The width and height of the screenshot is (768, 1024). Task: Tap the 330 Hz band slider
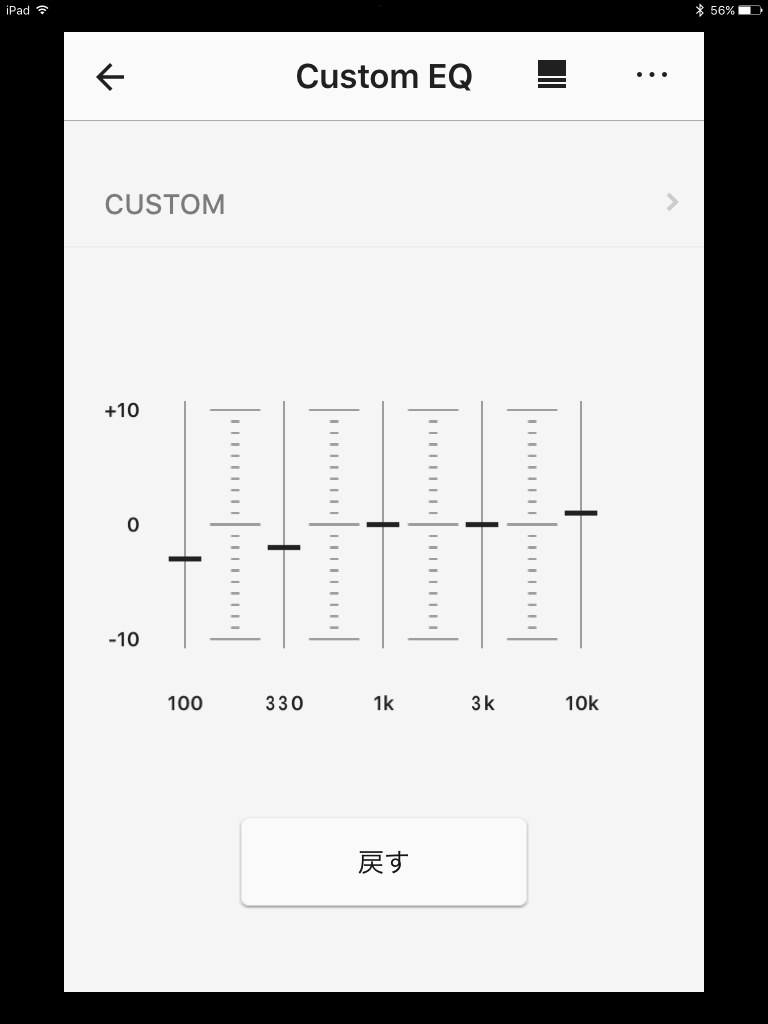click(284, 547)
